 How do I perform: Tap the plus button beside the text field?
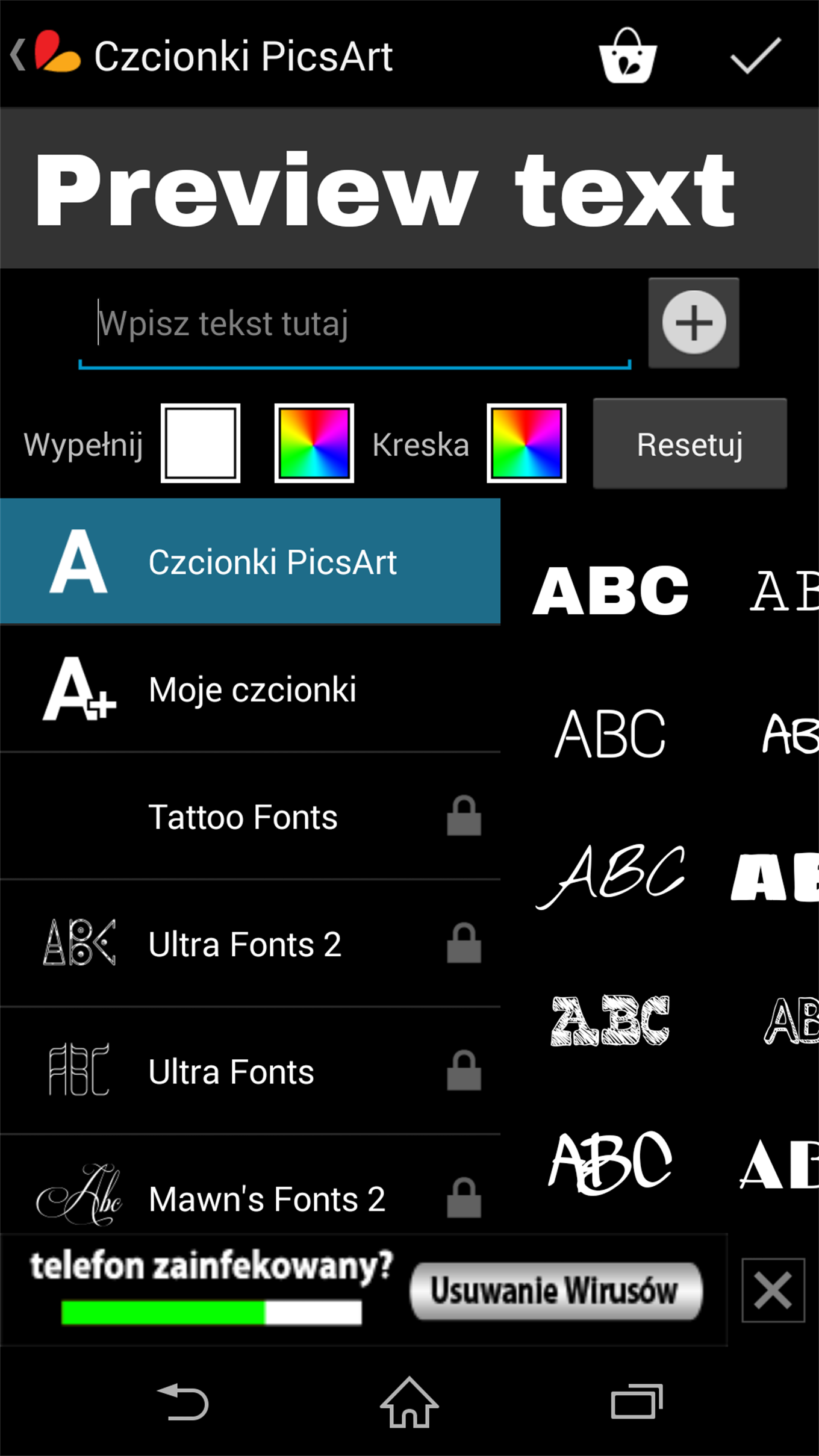coord(694,323)
